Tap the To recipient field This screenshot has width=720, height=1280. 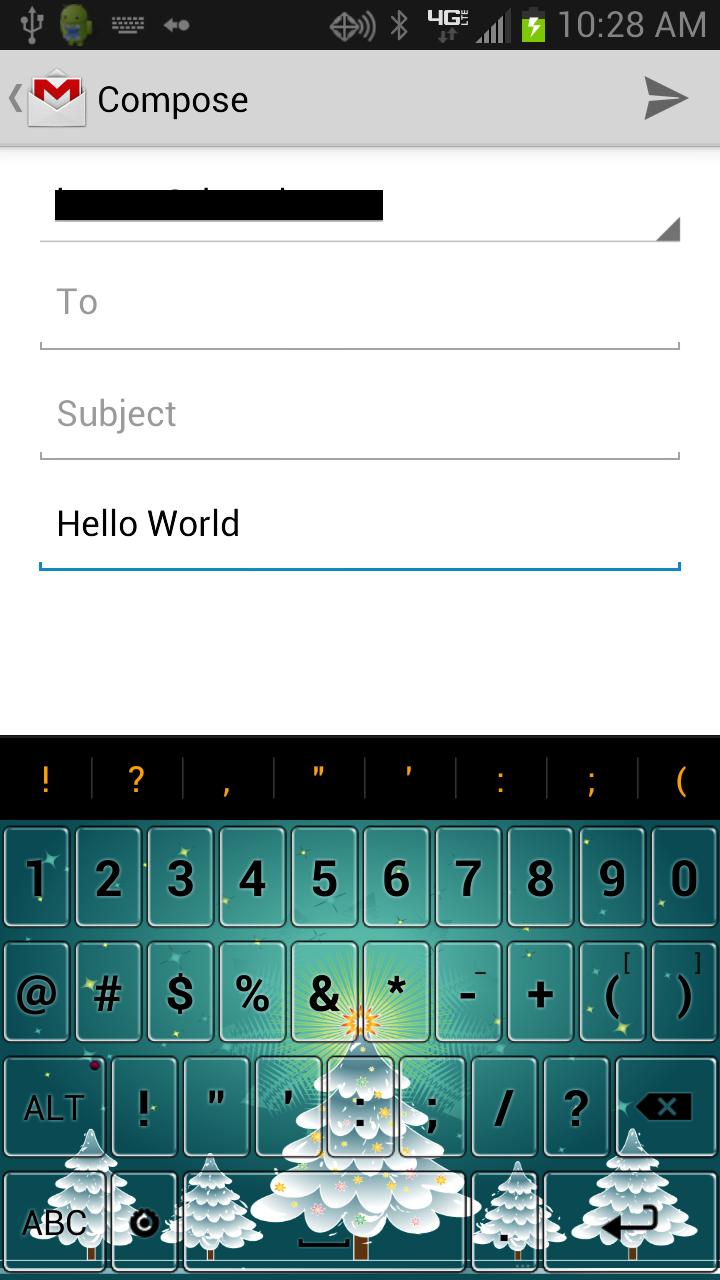click(x=360, y=302)
